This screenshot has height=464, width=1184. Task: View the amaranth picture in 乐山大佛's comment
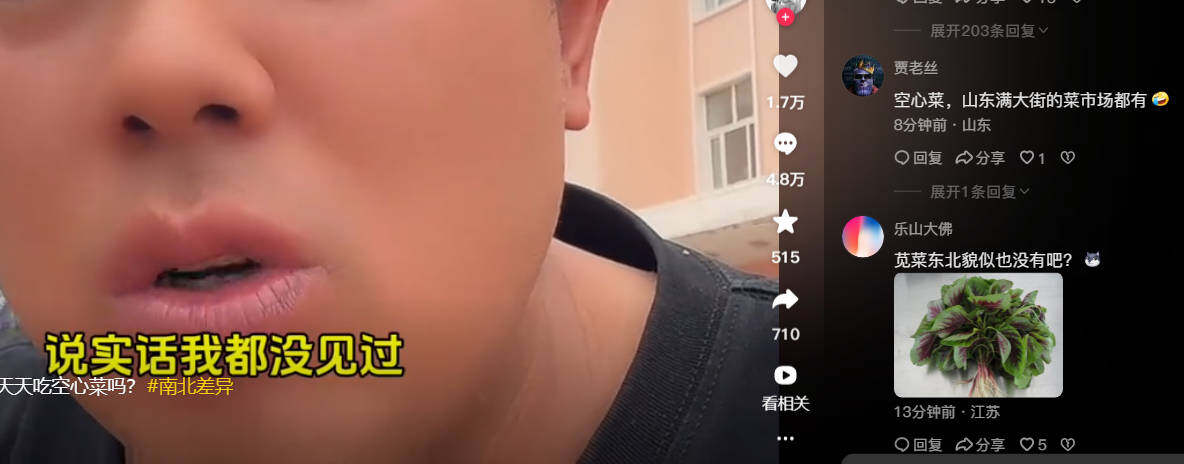978,334
